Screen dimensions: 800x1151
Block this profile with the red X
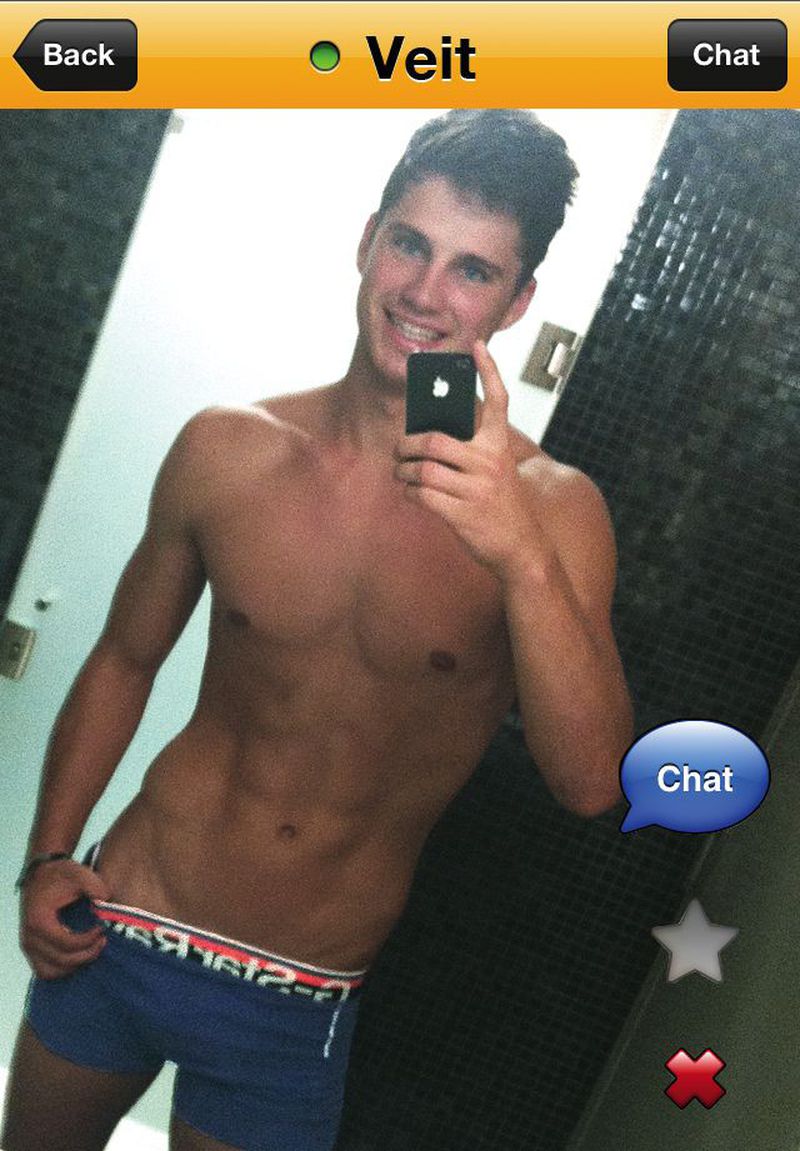pyautogui.click(x=694, y=1077)
